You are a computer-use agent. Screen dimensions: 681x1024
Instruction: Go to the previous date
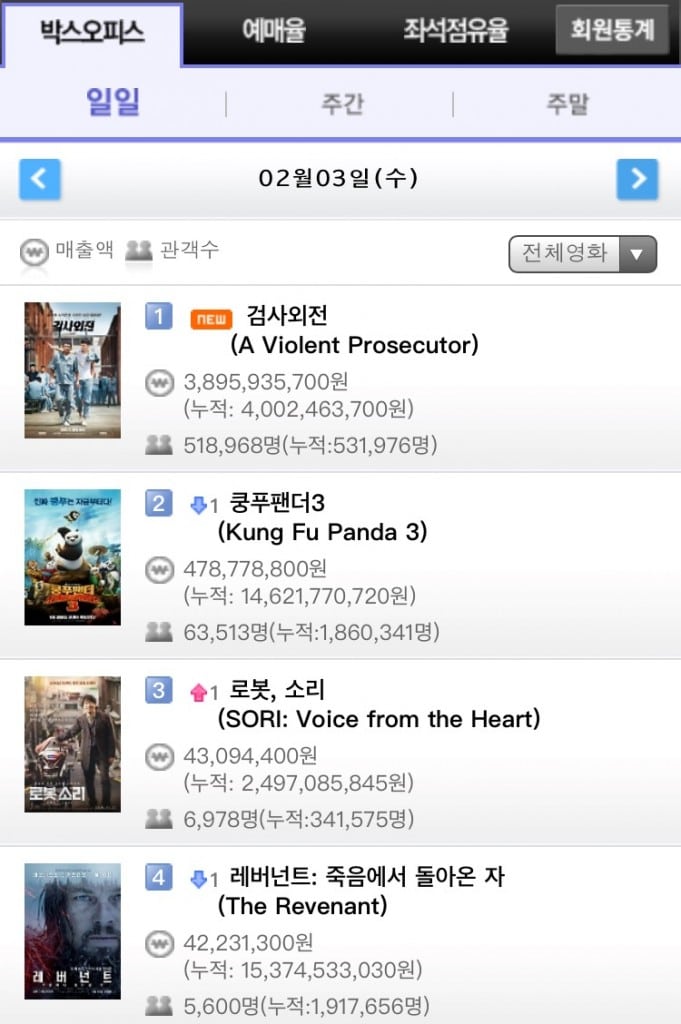(40, 180)
